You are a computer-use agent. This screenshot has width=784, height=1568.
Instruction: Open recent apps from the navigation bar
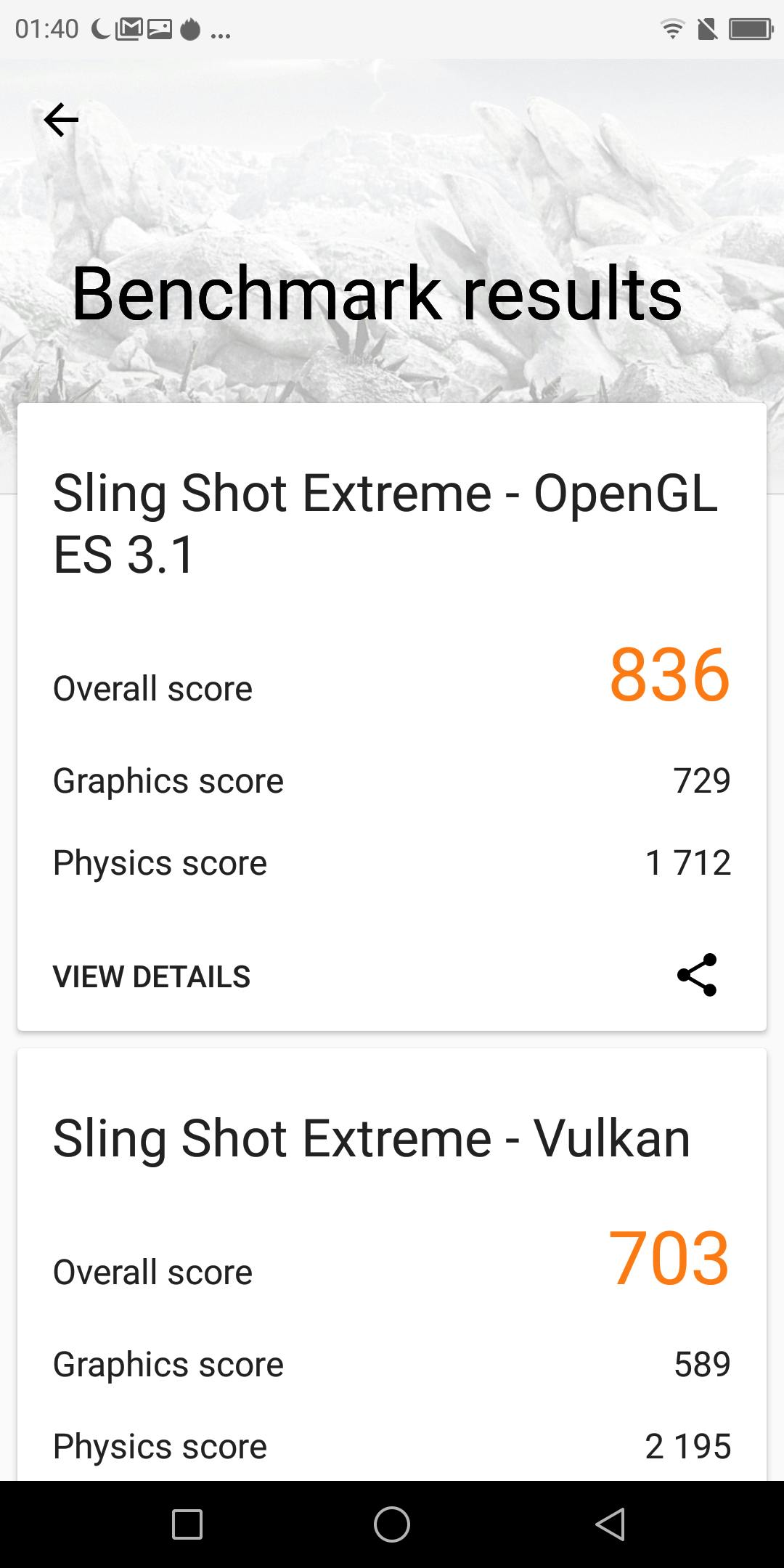(187, 1524)
